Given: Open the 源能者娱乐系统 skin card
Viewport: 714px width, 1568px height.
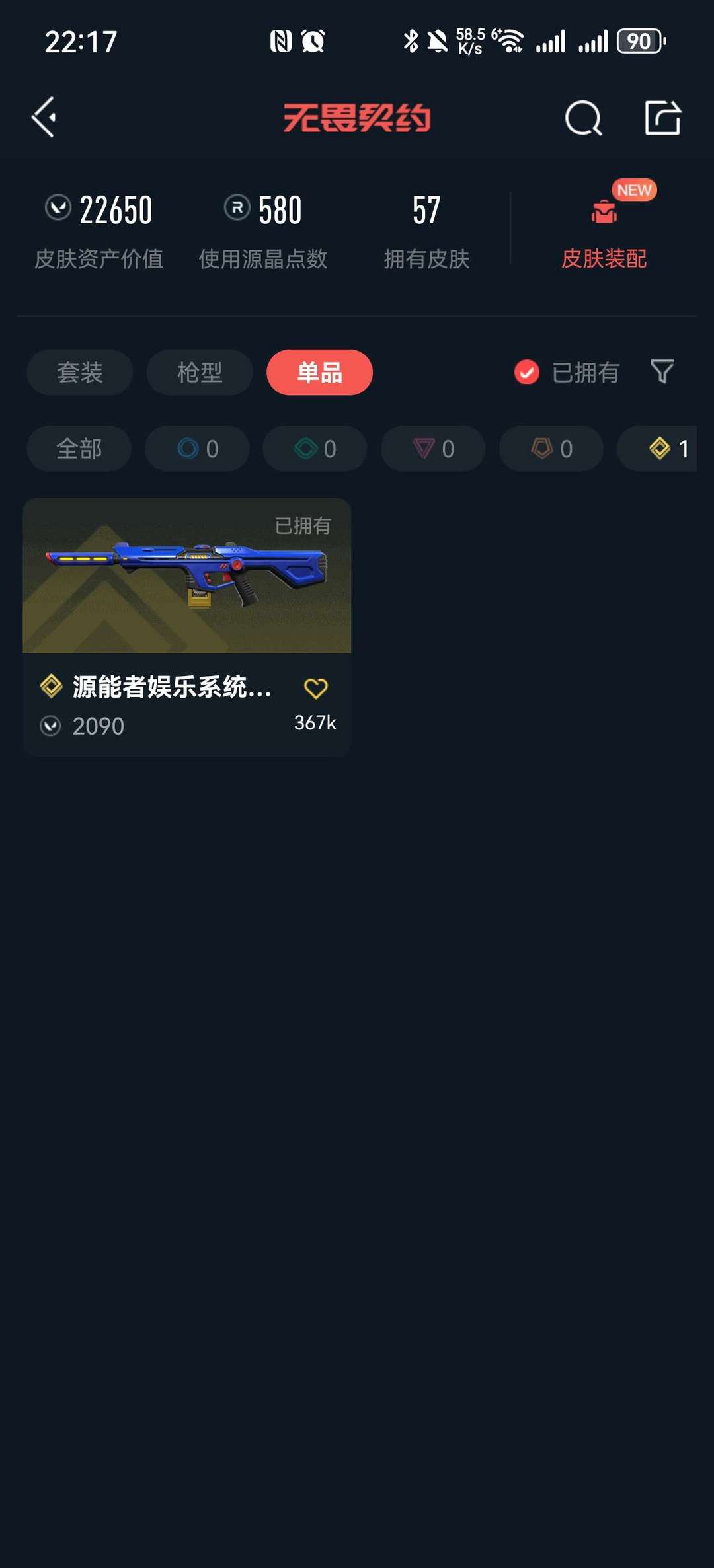Looking at the screenshot, I should coord(186,626).
